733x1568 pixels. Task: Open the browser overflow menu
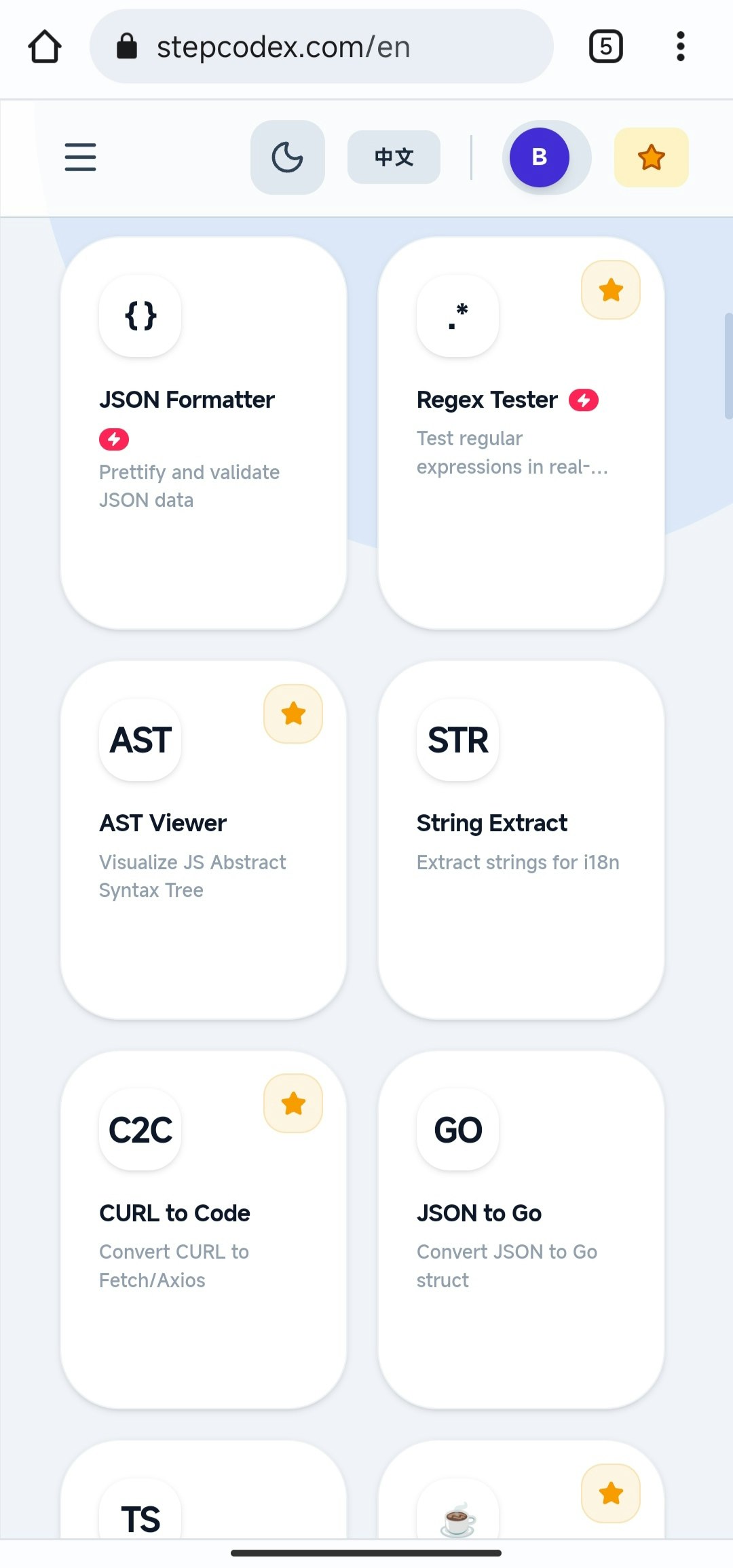click(680, 46)
